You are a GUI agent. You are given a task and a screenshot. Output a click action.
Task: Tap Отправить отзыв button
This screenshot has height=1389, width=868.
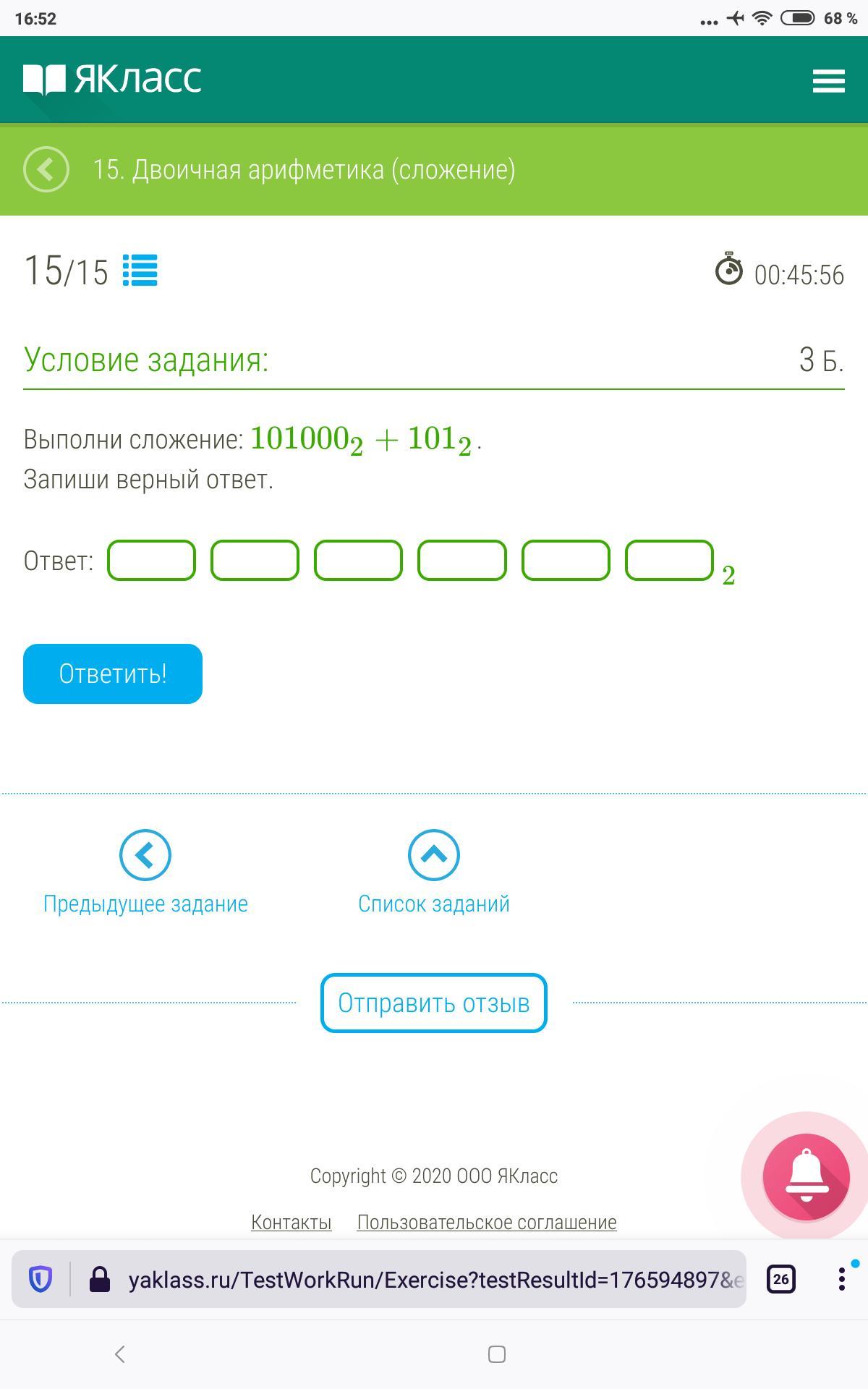[x=434, y=1003]
